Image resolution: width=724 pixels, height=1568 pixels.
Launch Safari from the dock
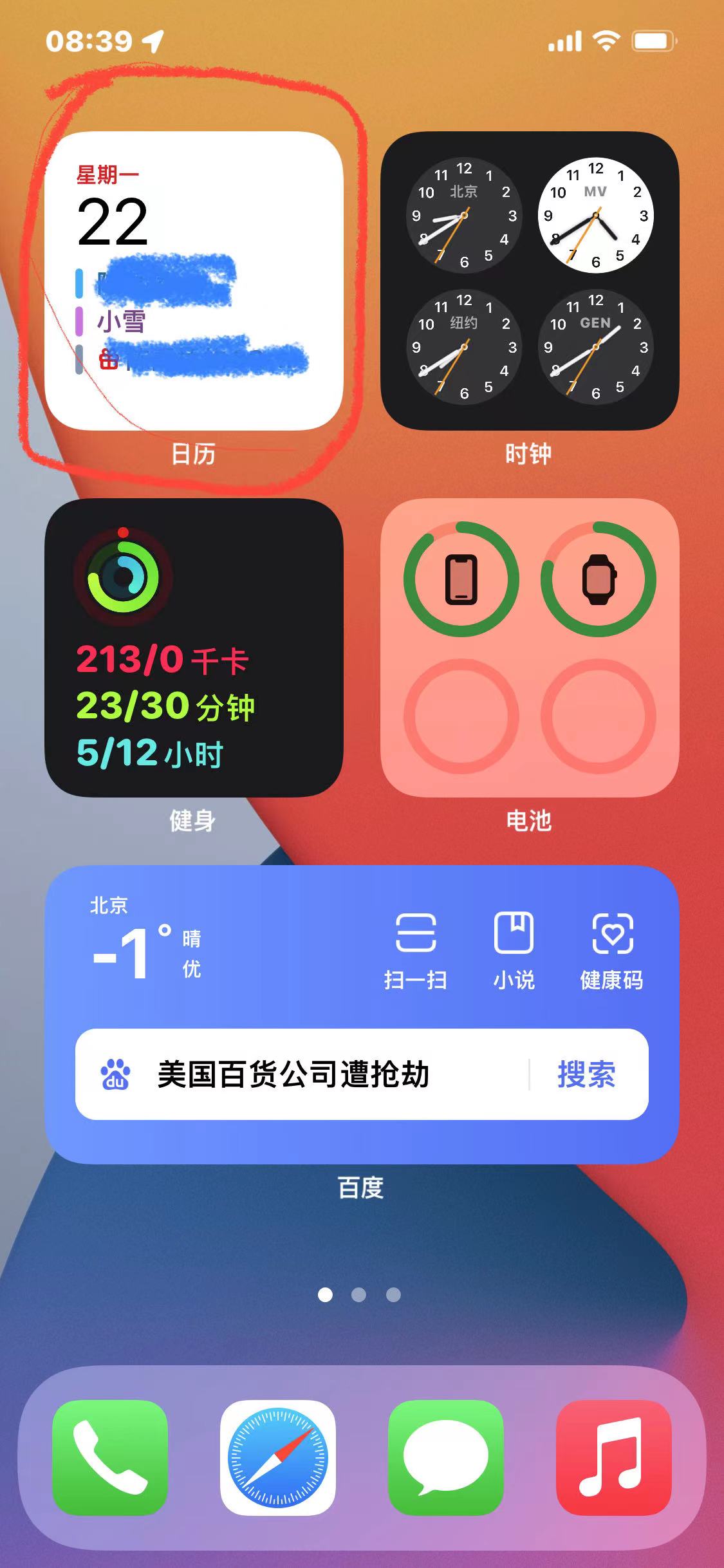(x=278, y=1457)
